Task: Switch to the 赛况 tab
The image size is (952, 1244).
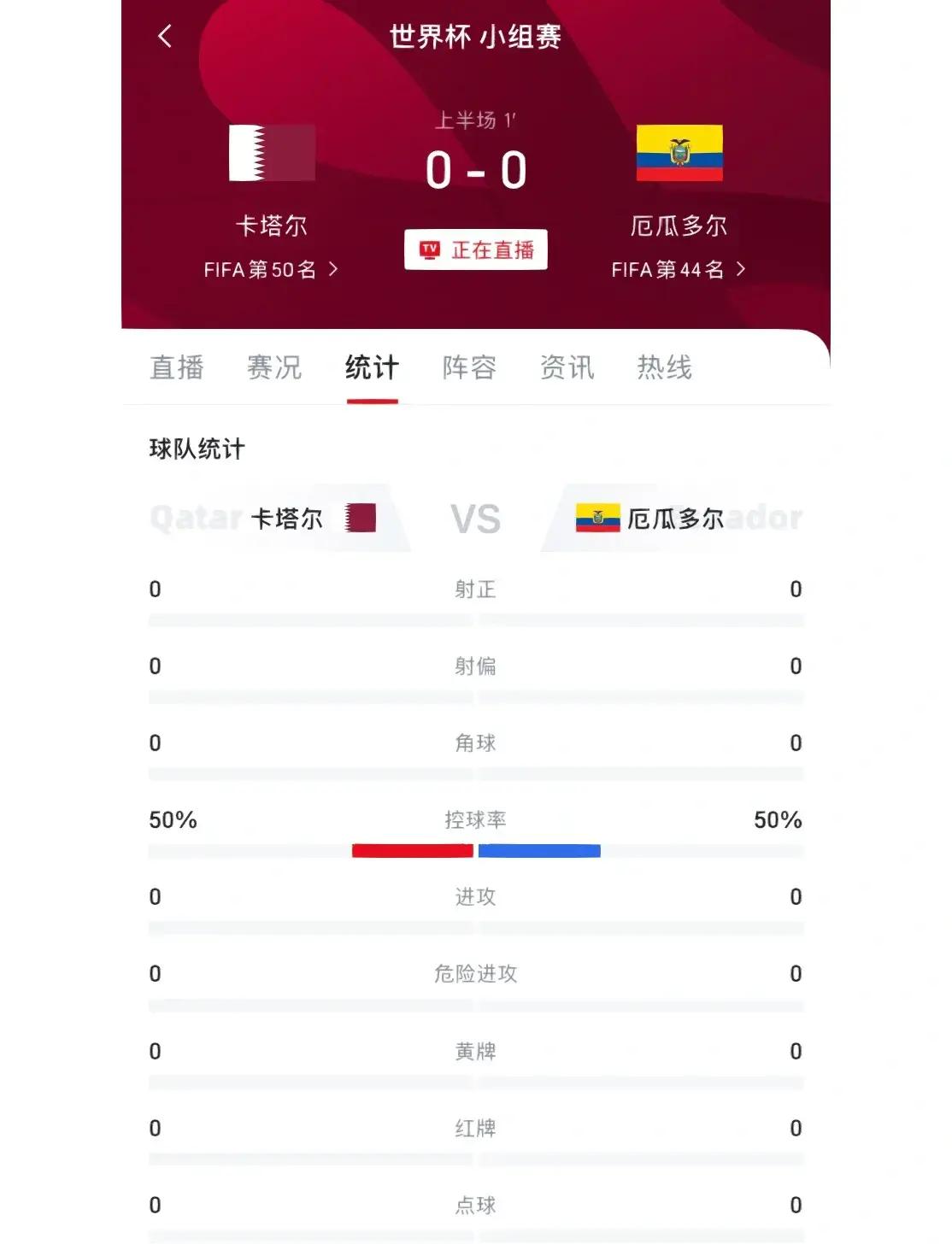Action: tap(274, 367)
